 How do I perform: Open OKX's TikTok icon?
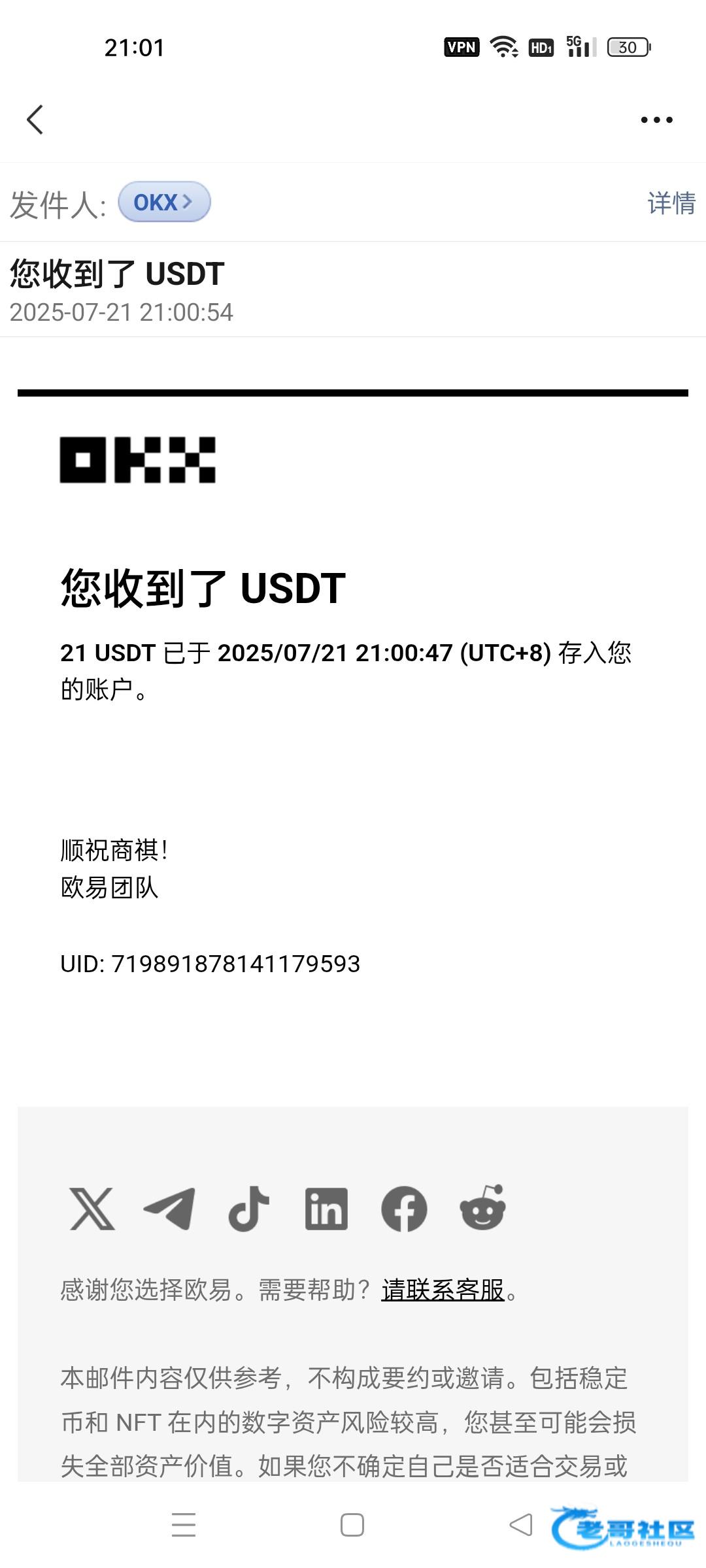248,1209
